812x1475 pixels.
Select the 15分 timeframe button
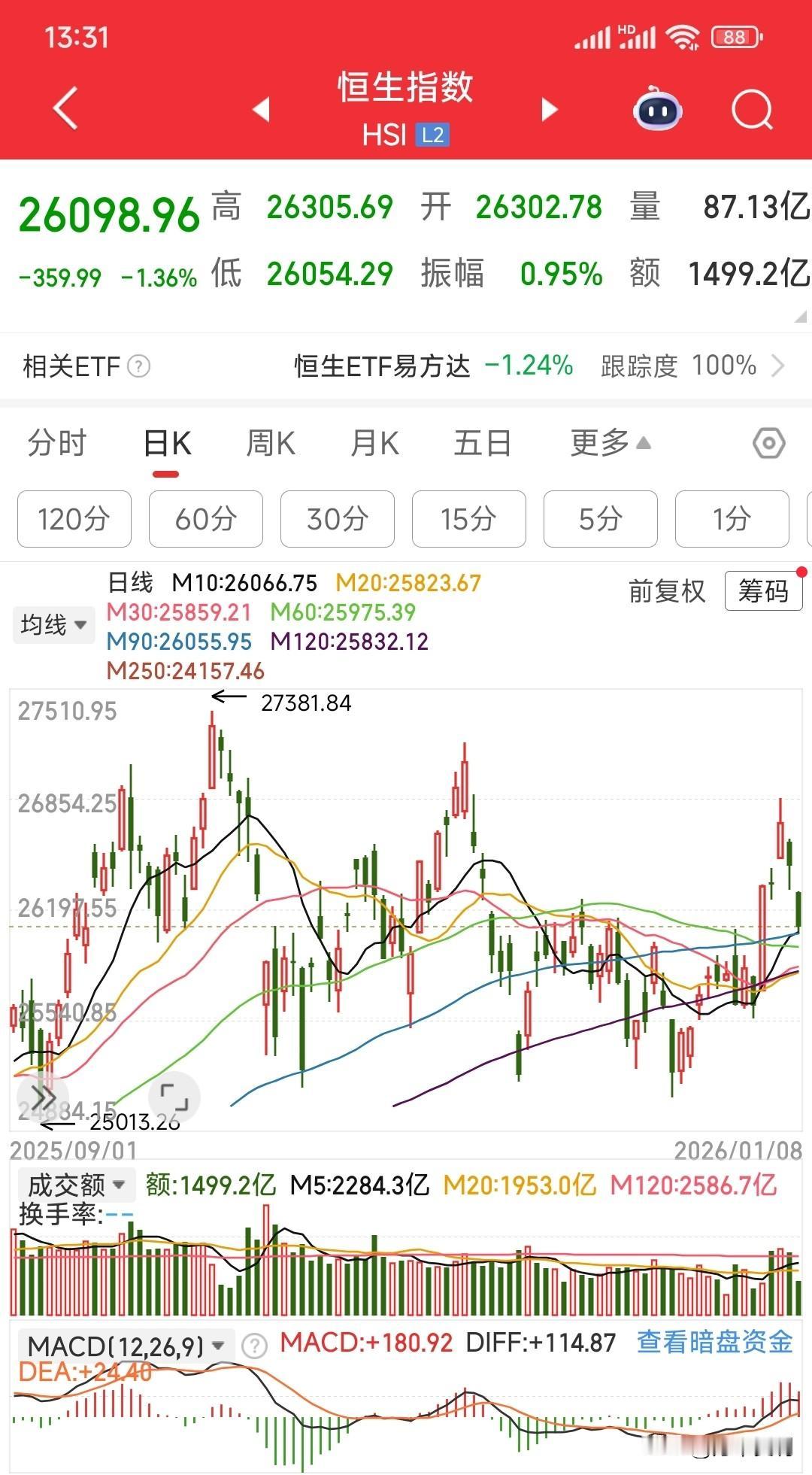click(x=468, y=519)
